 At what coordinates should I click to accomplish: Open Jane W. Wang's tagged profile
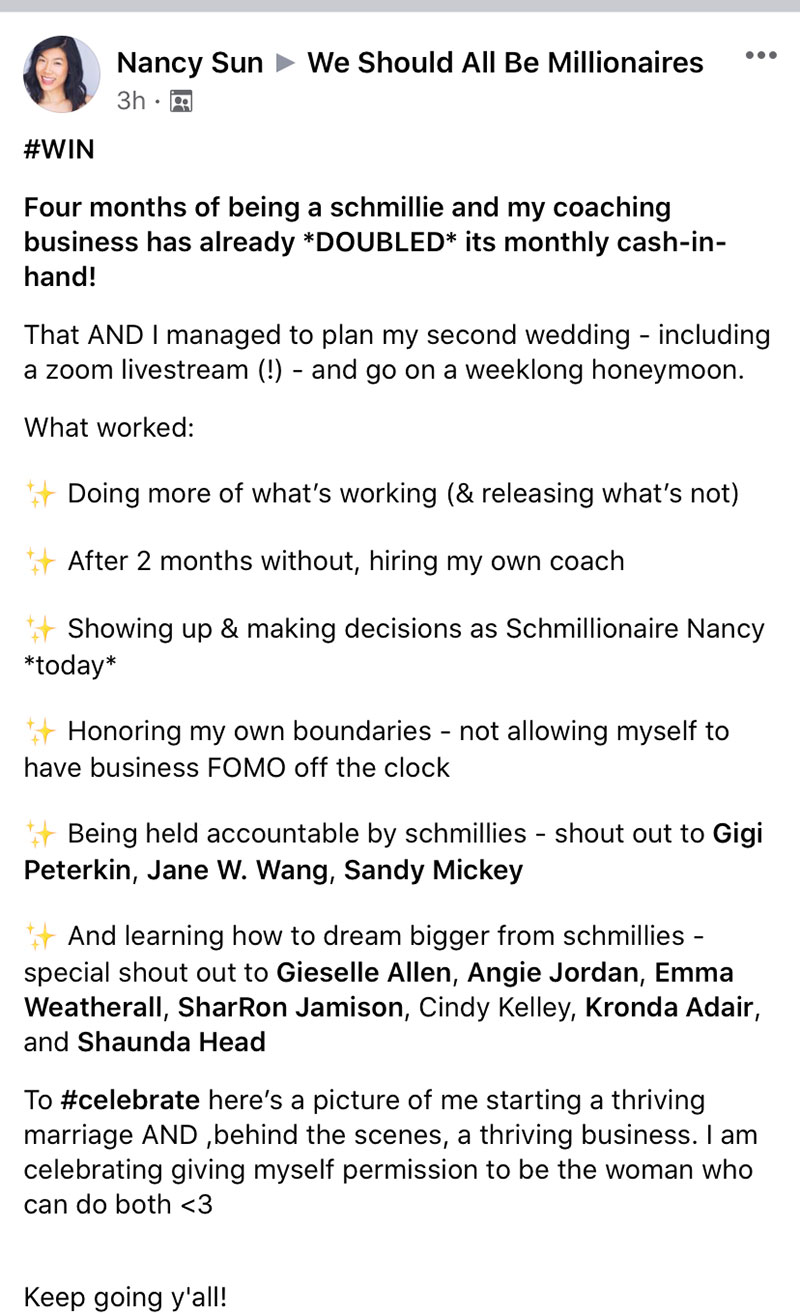[237, 870]
